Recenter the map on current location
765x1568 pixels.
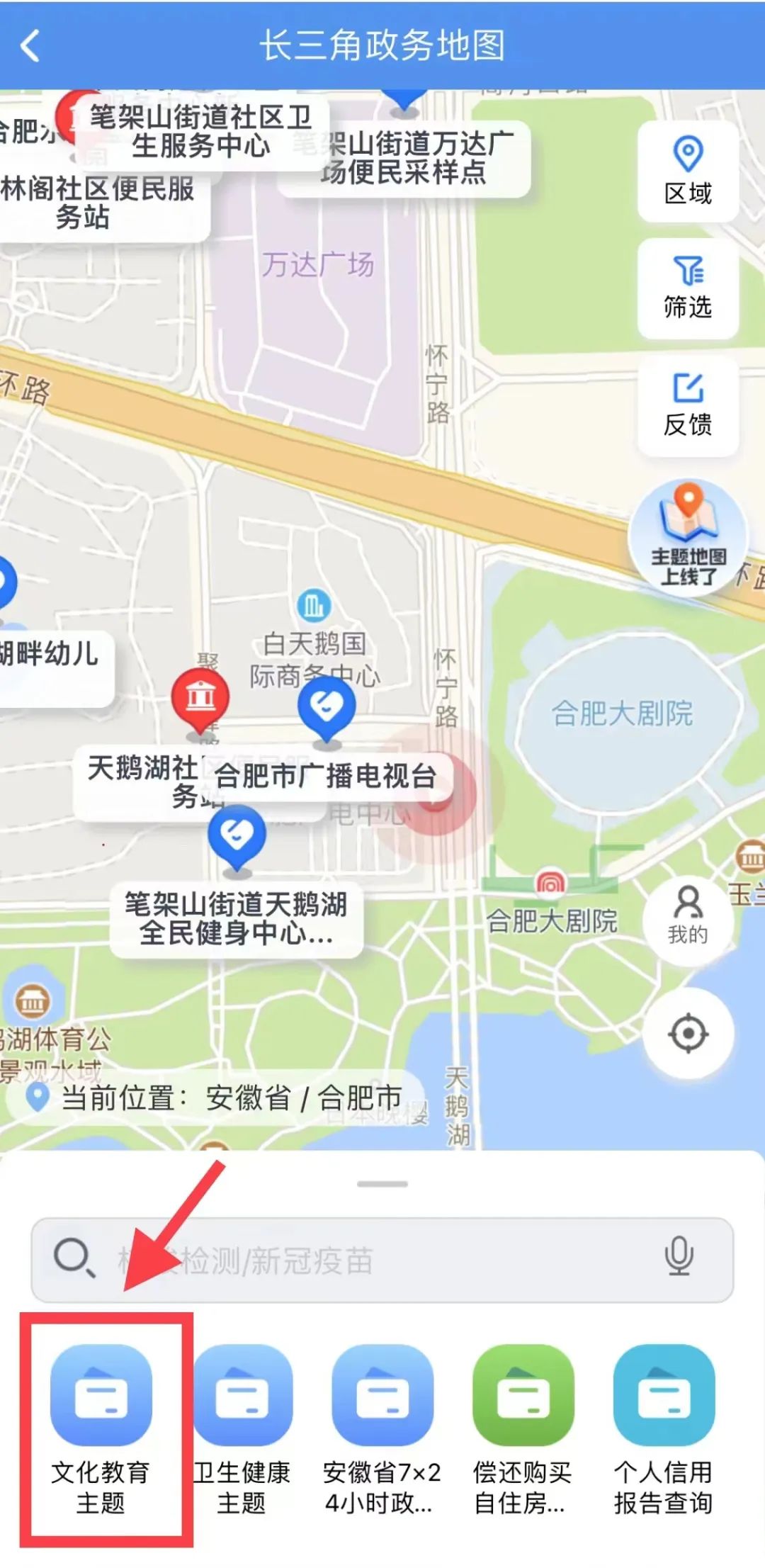687,1033
